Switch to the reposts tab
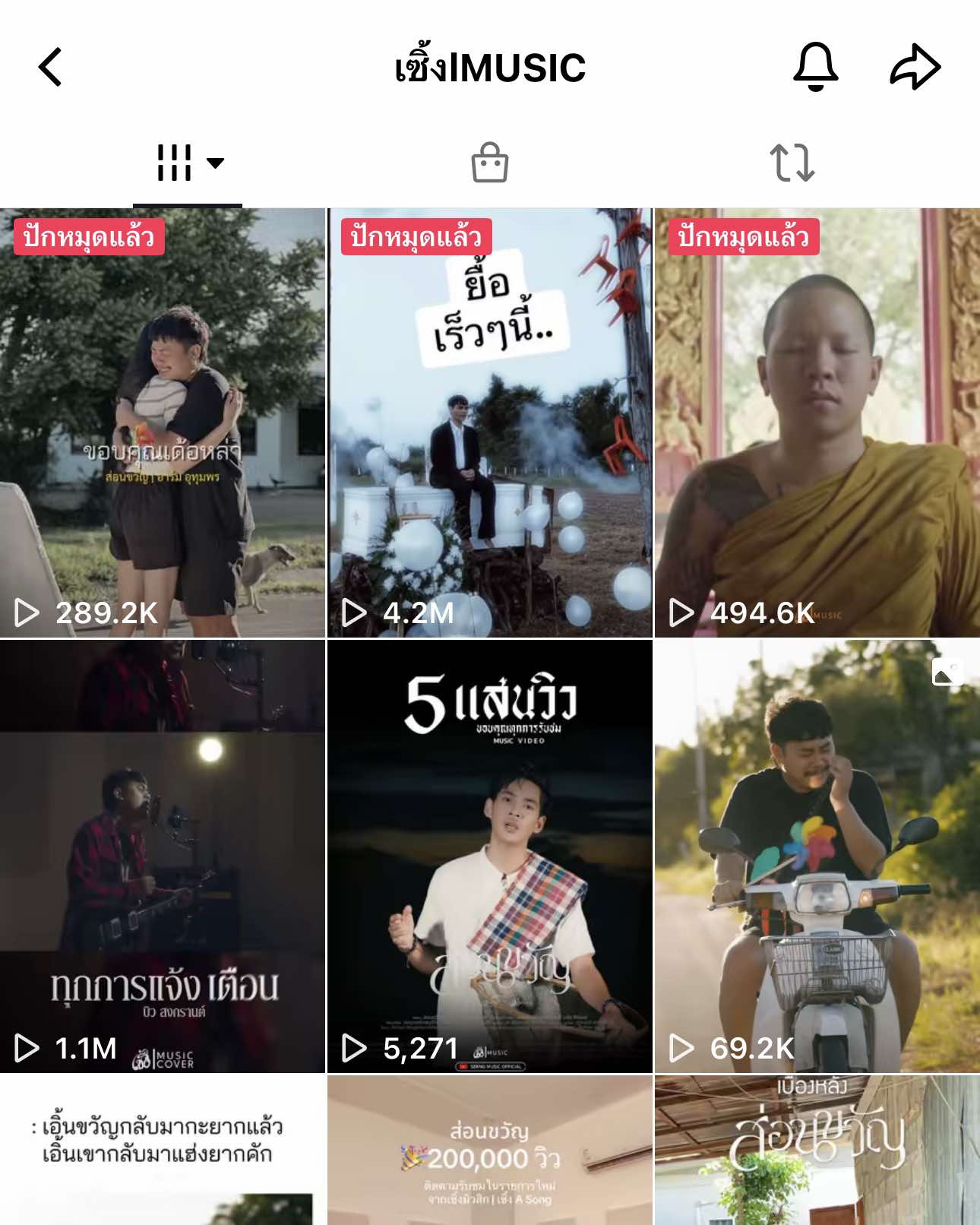Screen dimensions: 980x1225 pos(792,163)
